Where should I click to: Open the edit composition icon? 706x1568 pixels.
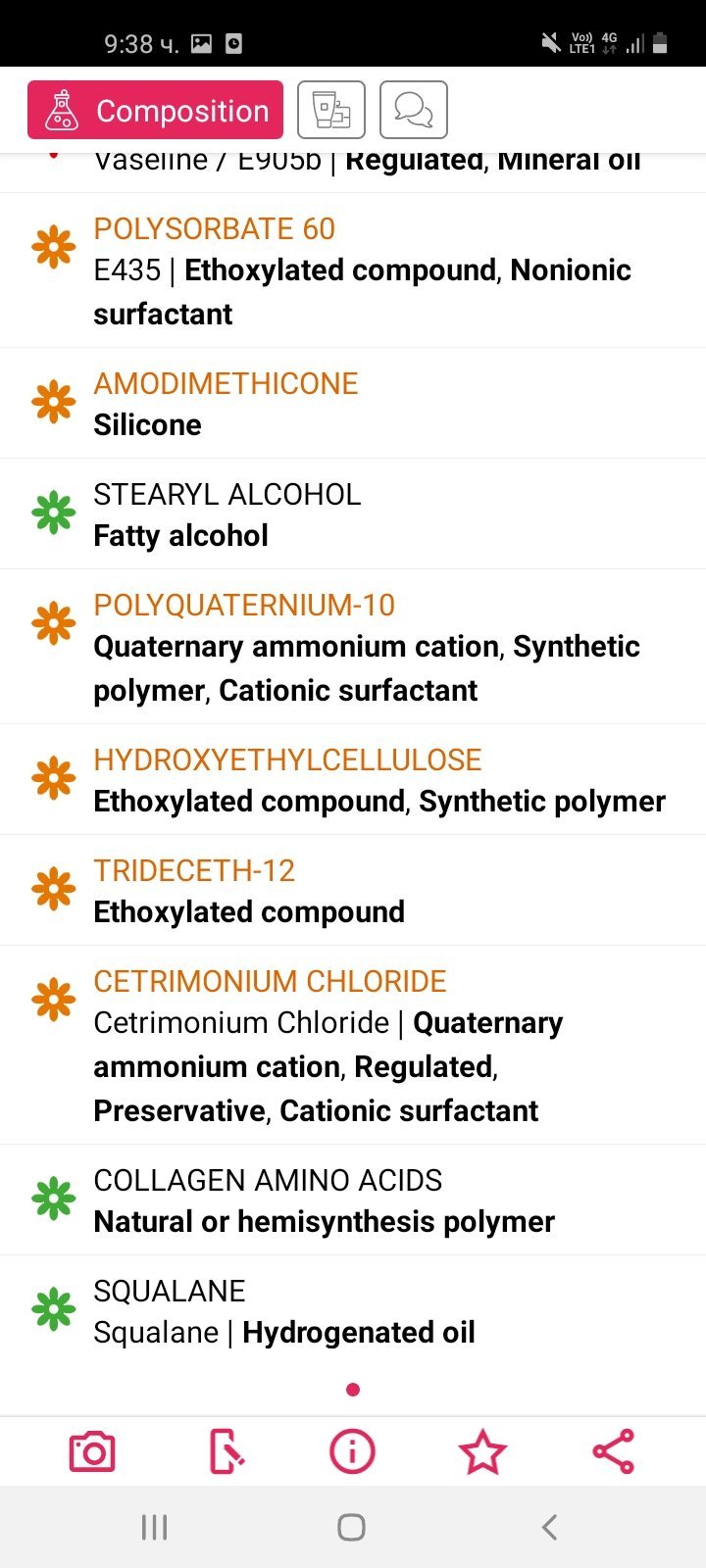tap(226, 1451)
